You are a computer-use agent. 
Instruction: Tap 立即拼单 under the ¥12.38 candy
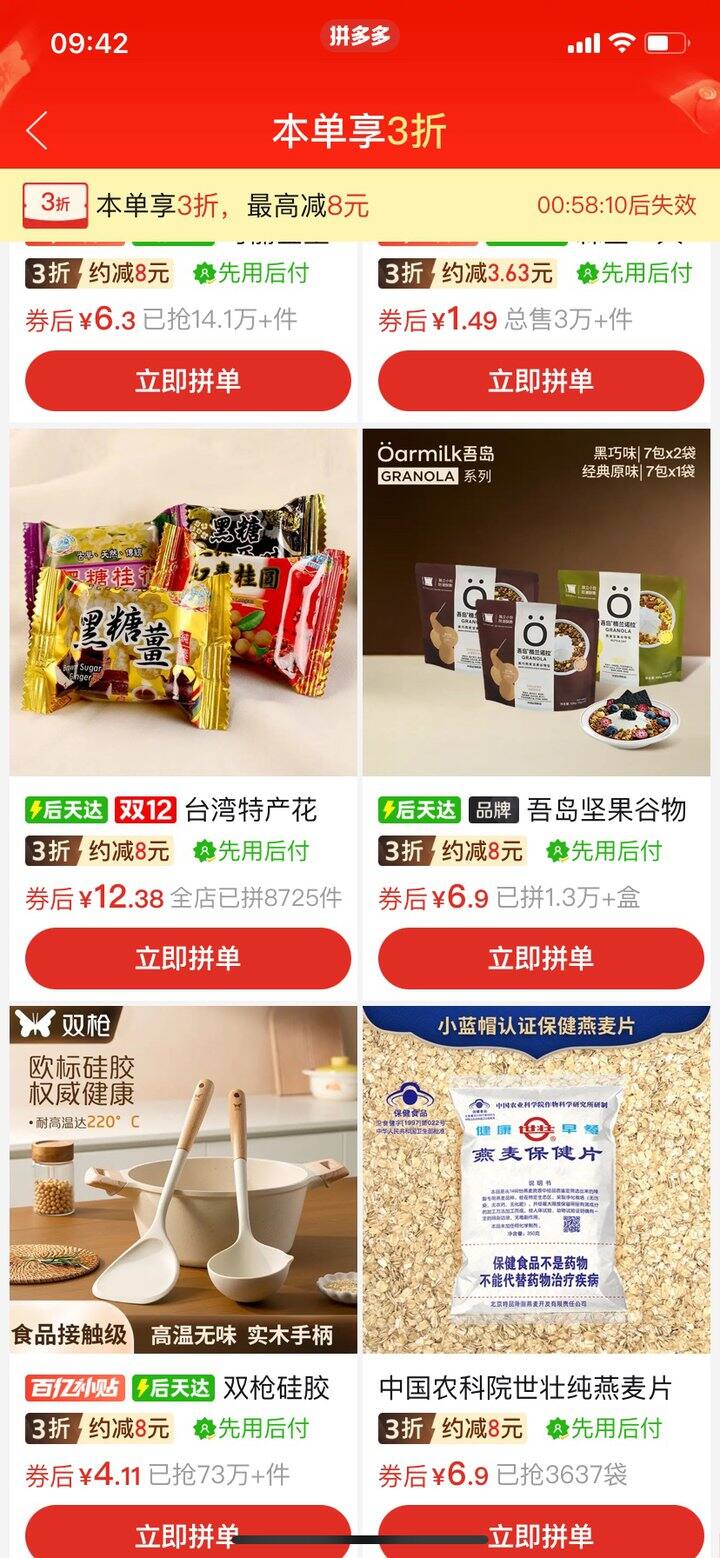[188, 958]
